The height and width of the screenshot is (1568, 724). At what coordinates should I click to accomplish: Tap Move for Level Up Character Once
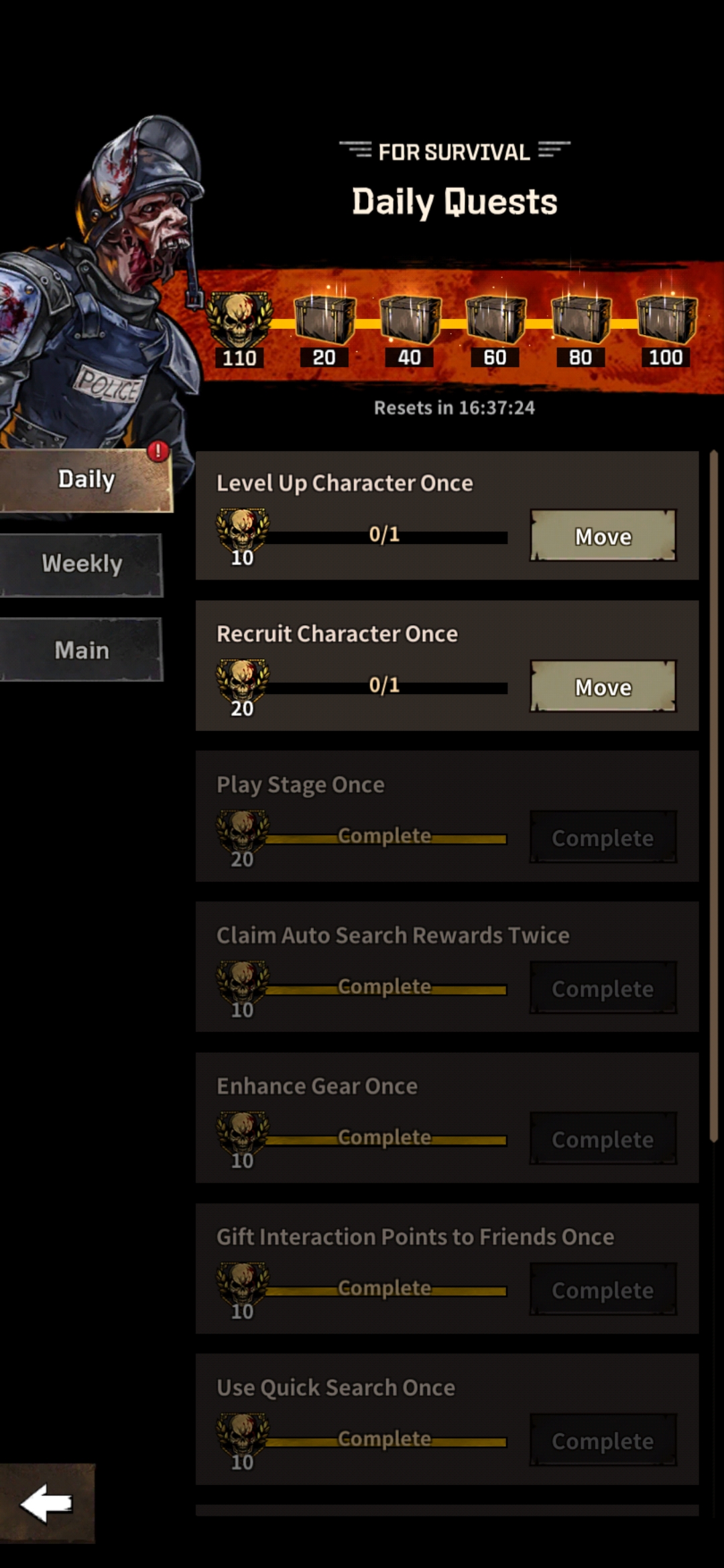click(x=603, y=535)
